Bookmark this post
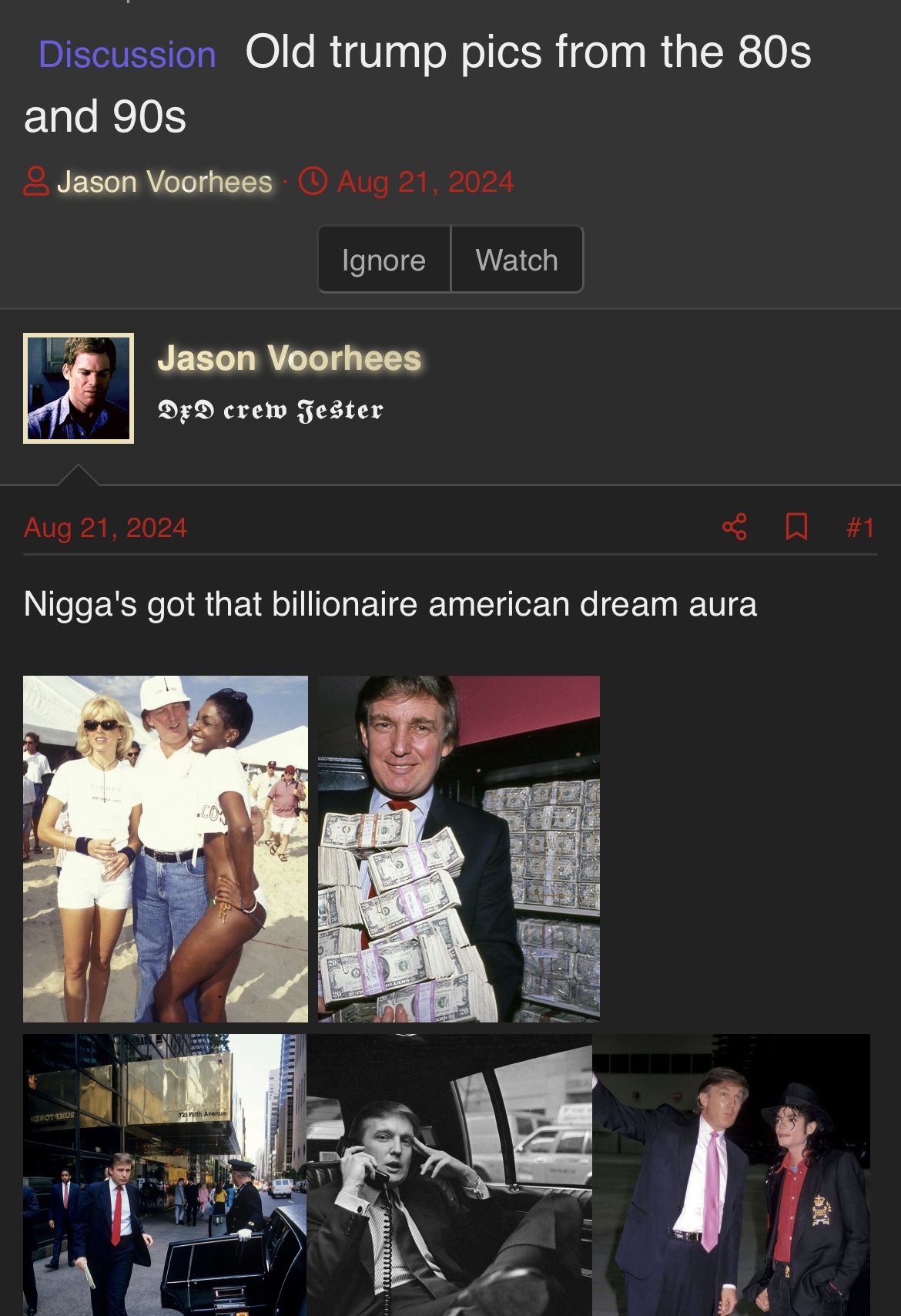 (796, 527)
